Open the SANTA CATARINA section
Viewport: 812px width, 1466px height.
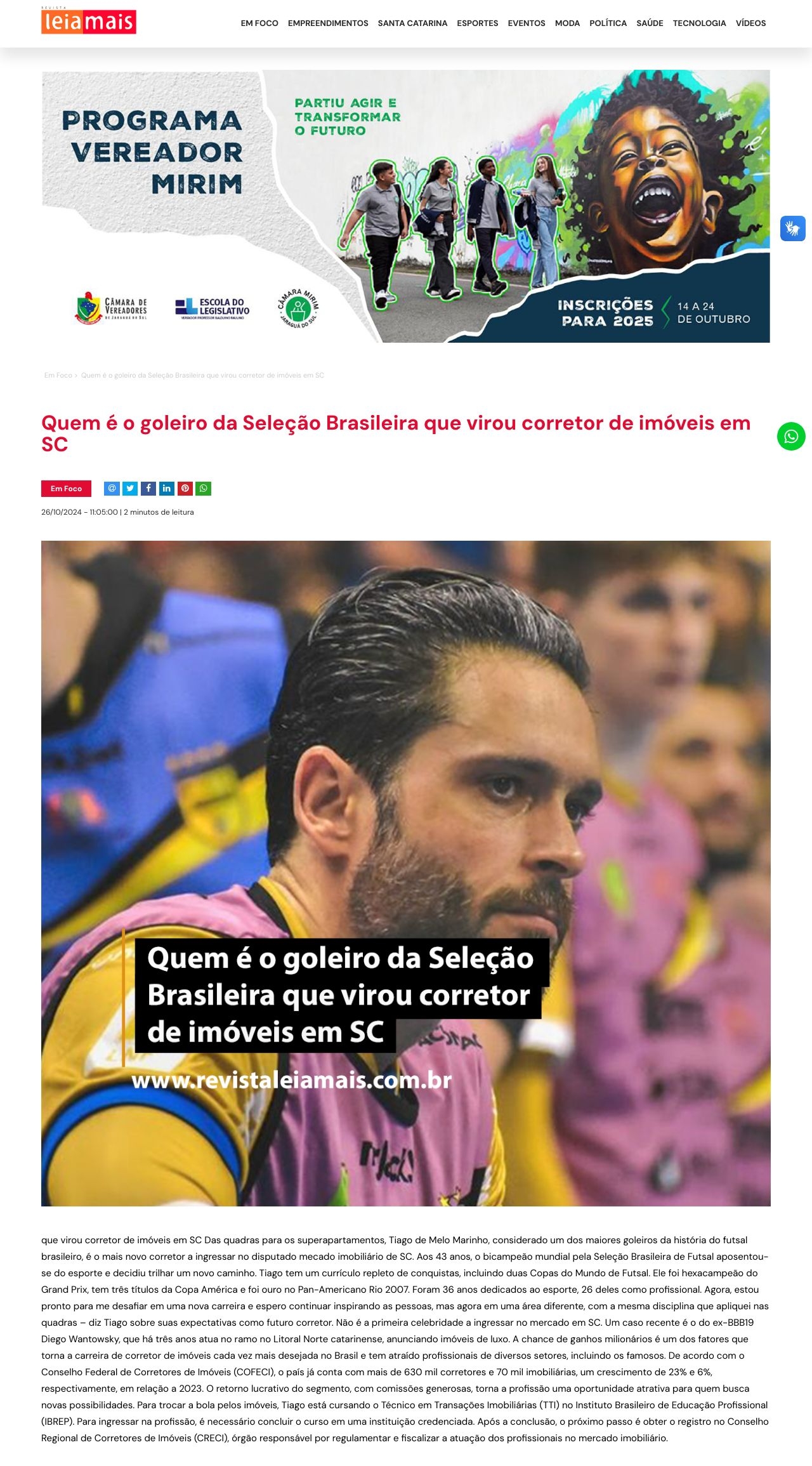[412, 23]
